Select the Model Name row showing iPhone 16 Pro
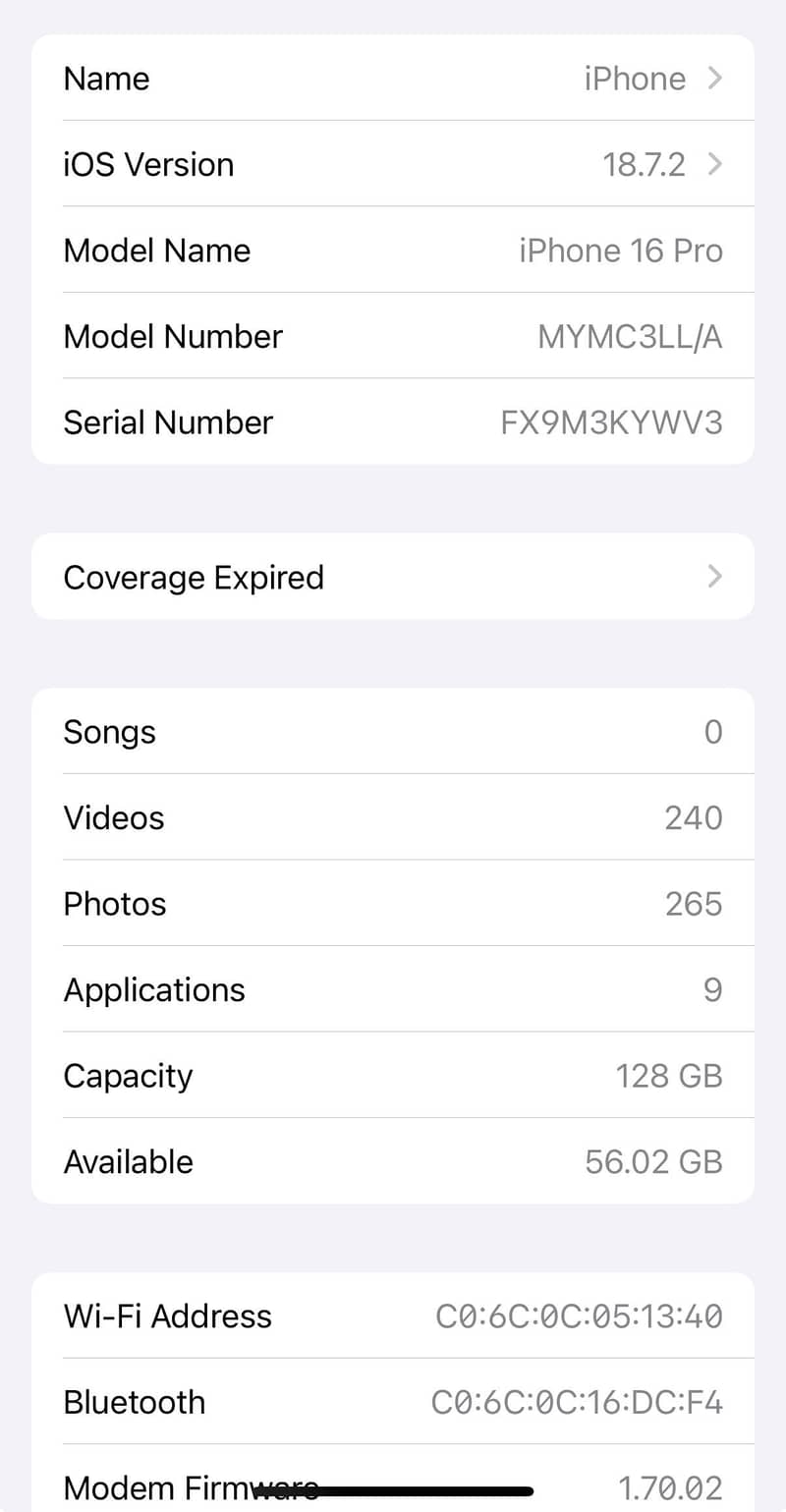 (393, 251)
